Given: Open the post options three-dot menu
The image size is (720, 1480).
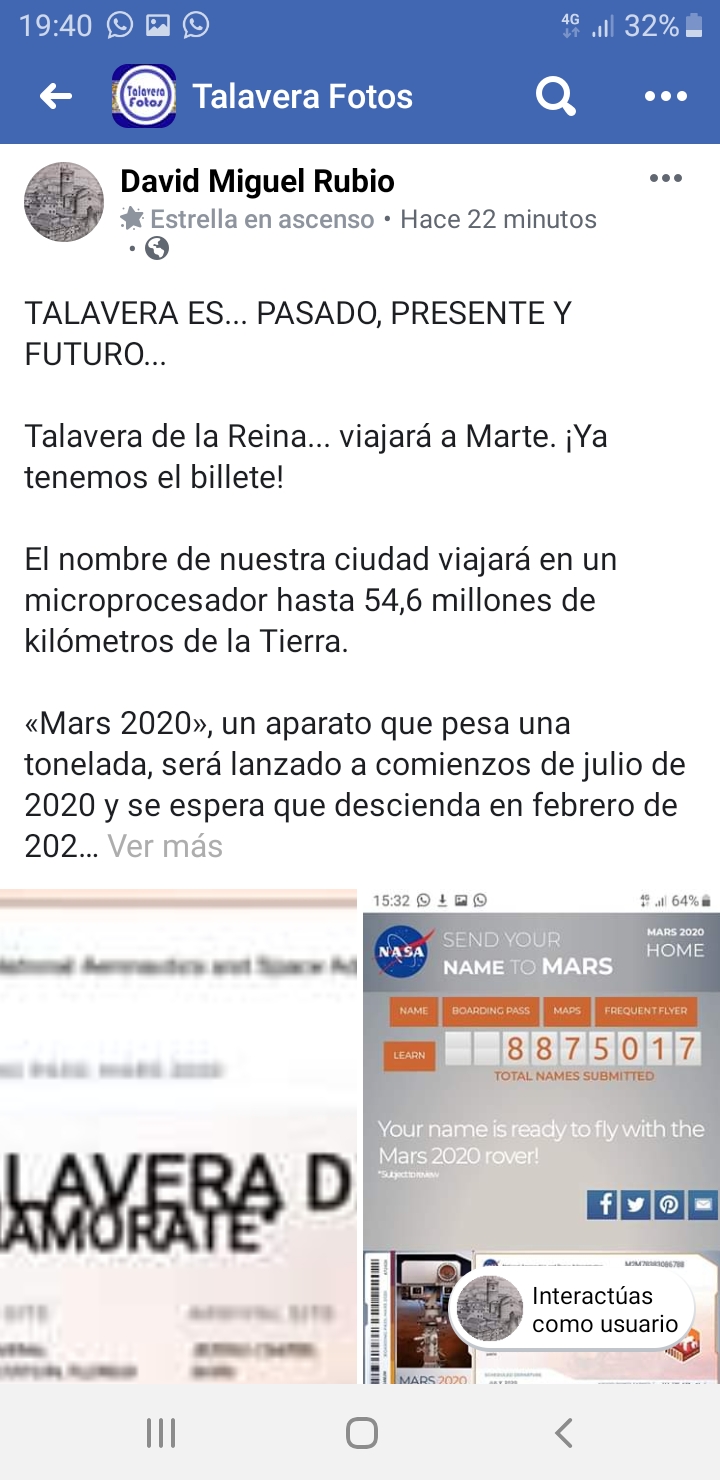Looking at the screenshot, I should (665, 179).
